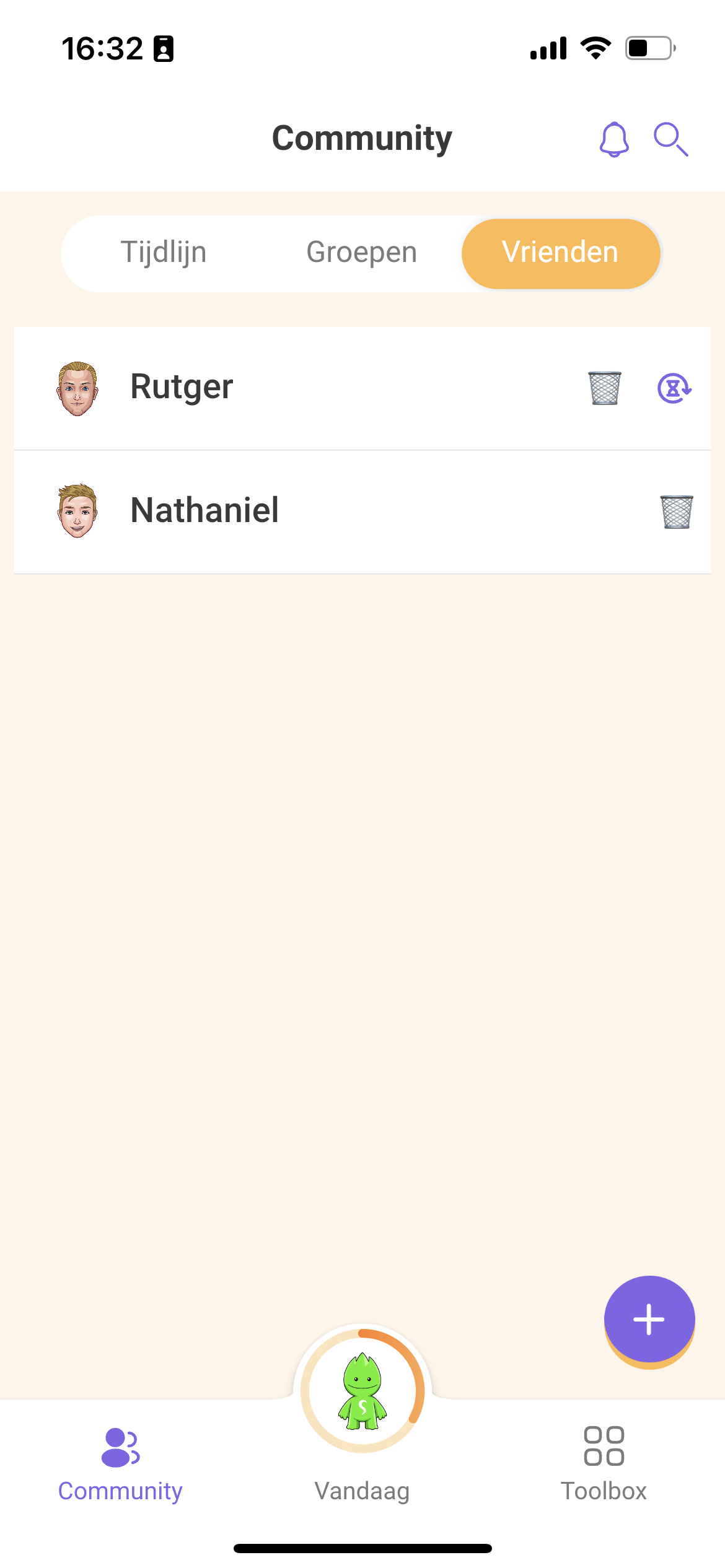Tap the hourglass icon next to Rutger
This screenshot has width=725, height=1568.
[674, 388]
